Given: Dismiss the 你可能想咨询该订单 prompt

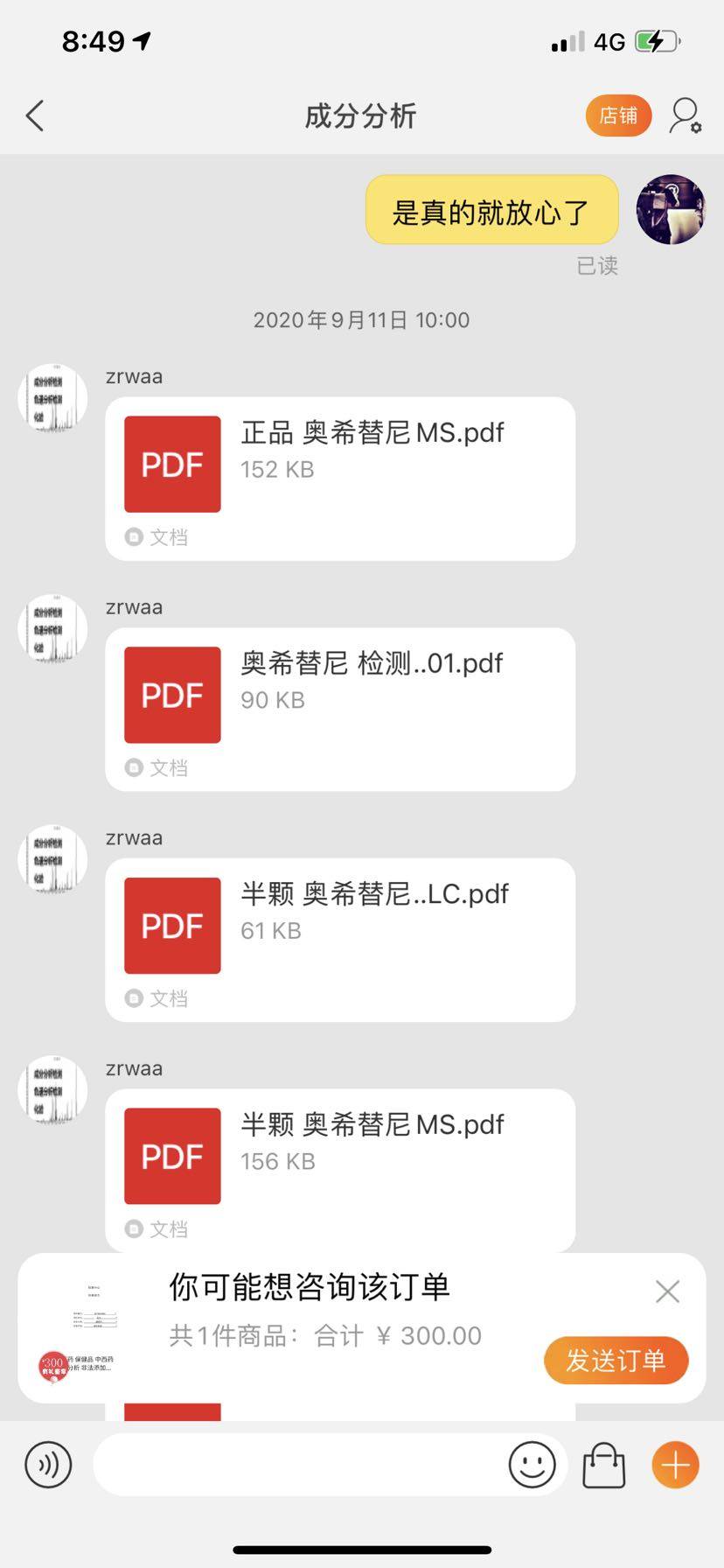Looking at the screenshot, I should (x=667, y=1291).
